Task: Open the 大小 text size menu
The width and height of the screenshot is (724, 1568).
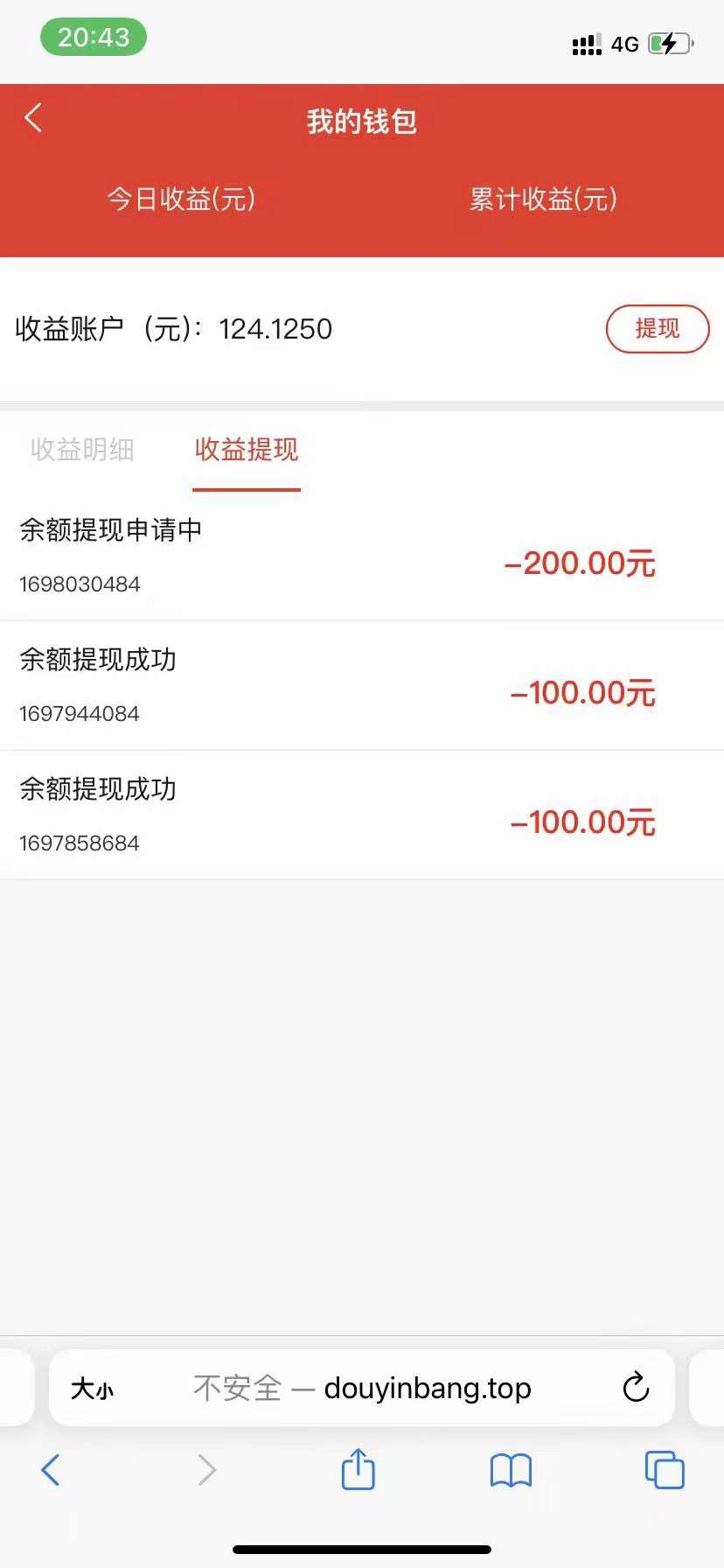Action: tap(93, 1389)
